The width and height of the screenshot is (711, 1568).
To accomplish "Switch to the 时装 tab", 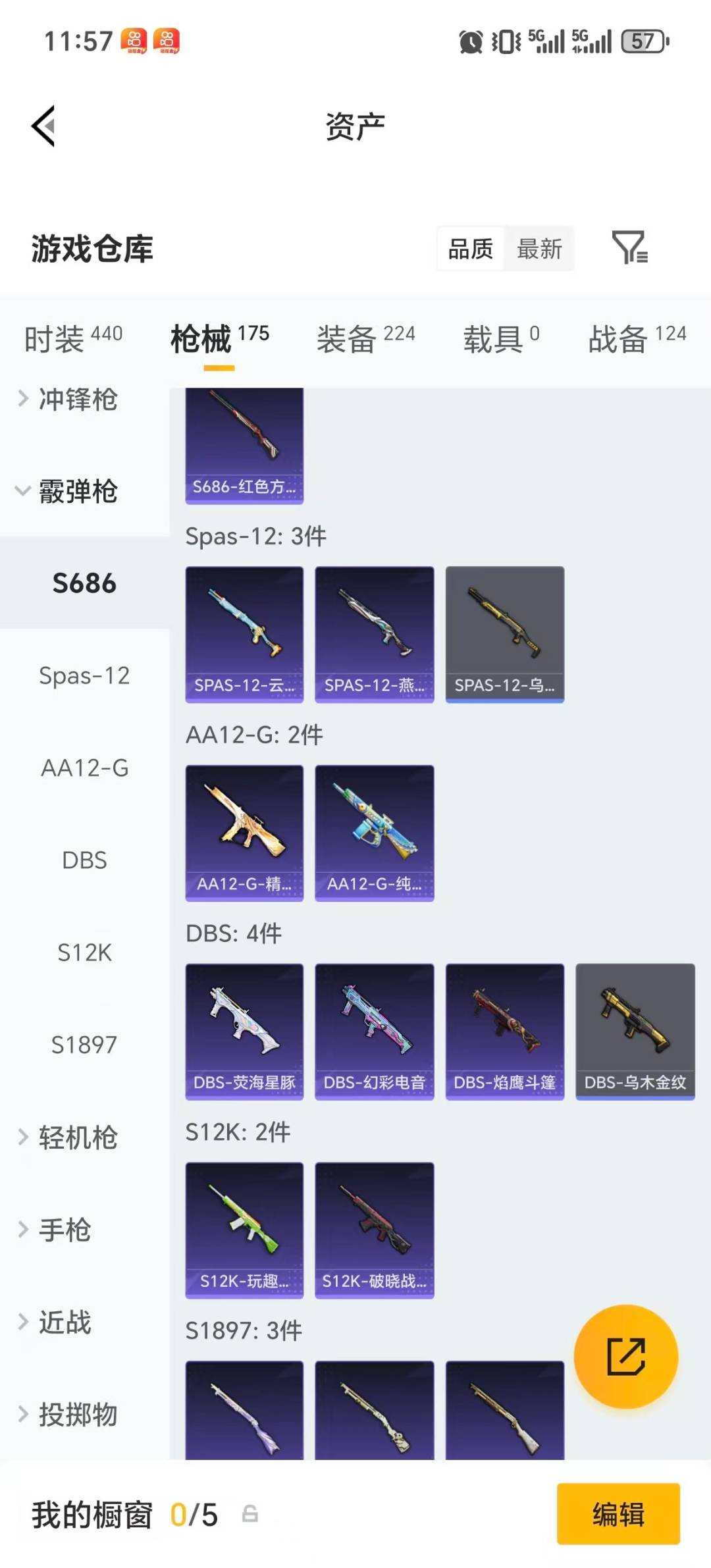I will (73, 338).
